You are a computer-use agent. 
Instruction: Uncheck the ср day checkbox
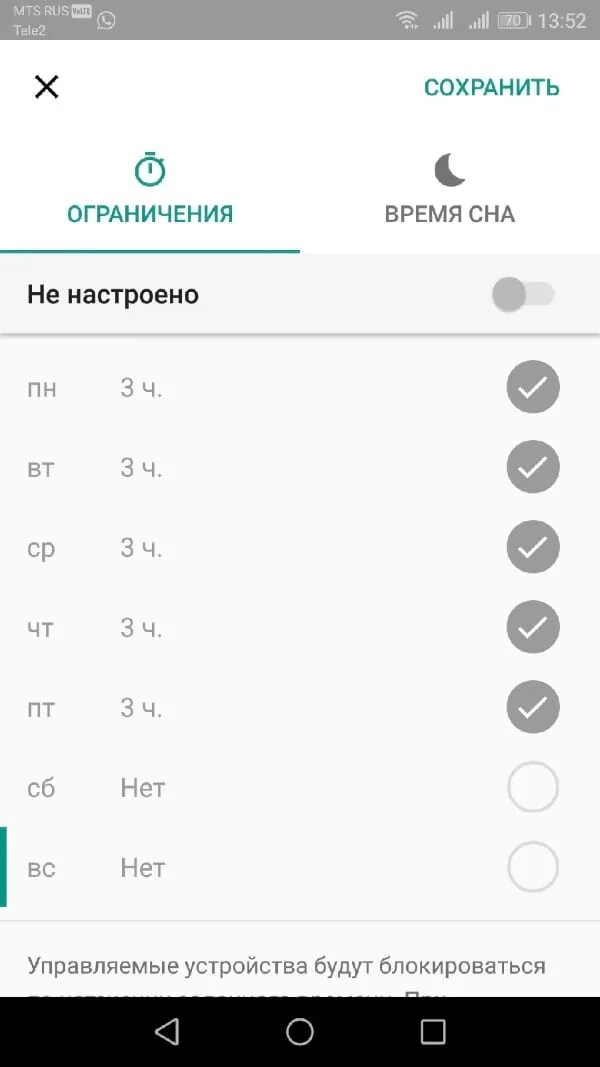(533, 546)
